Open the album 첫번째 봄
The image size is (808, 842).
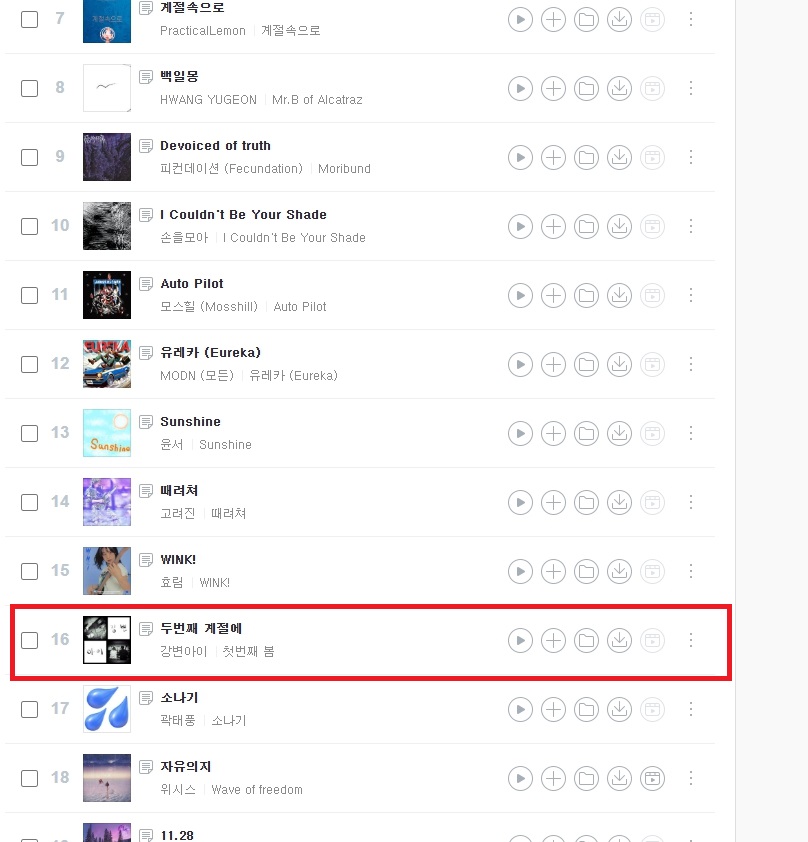pos(248,652)
